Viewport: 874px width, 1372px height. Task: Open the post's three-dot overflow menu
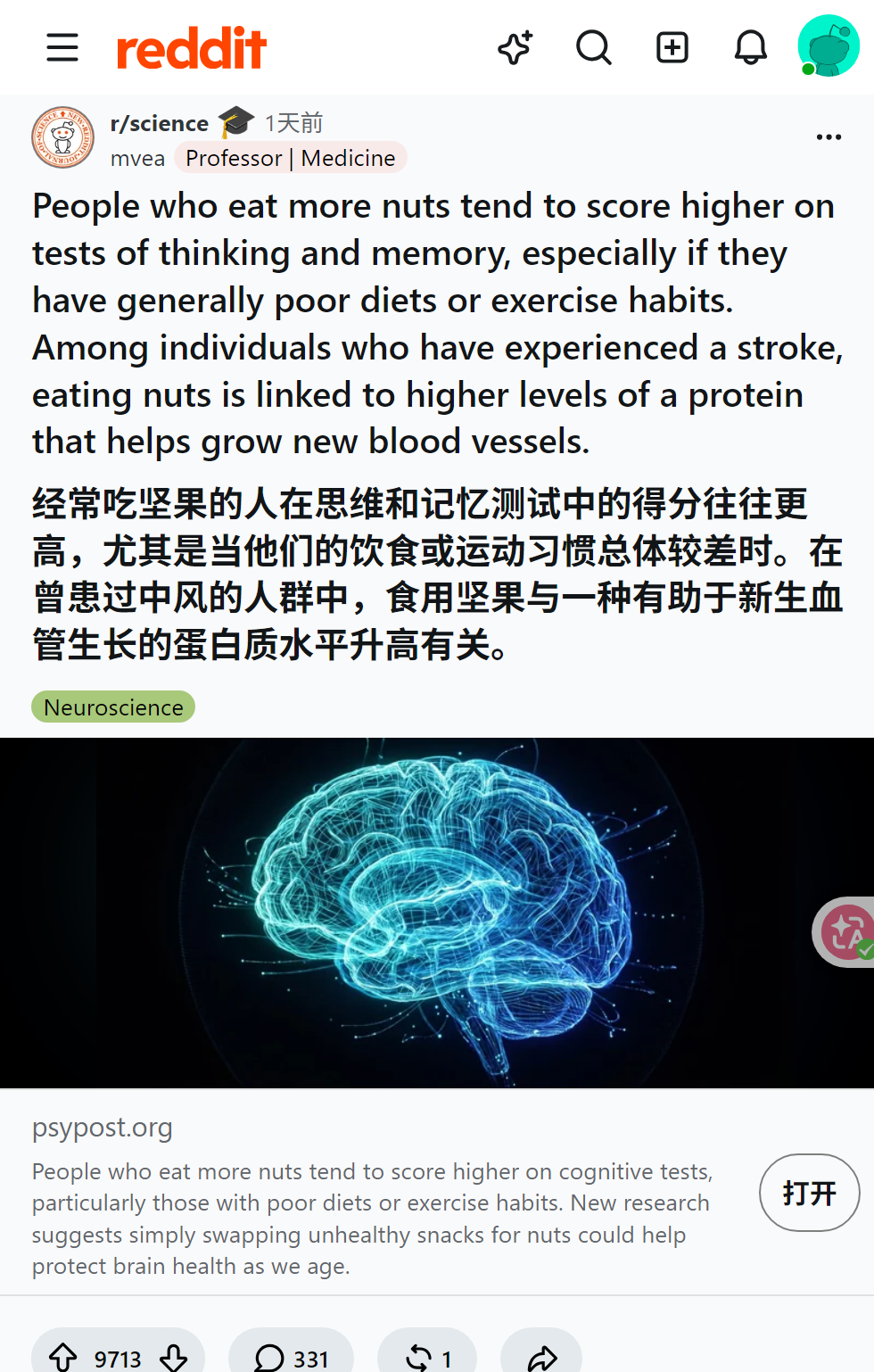click(x=829, y=136)
